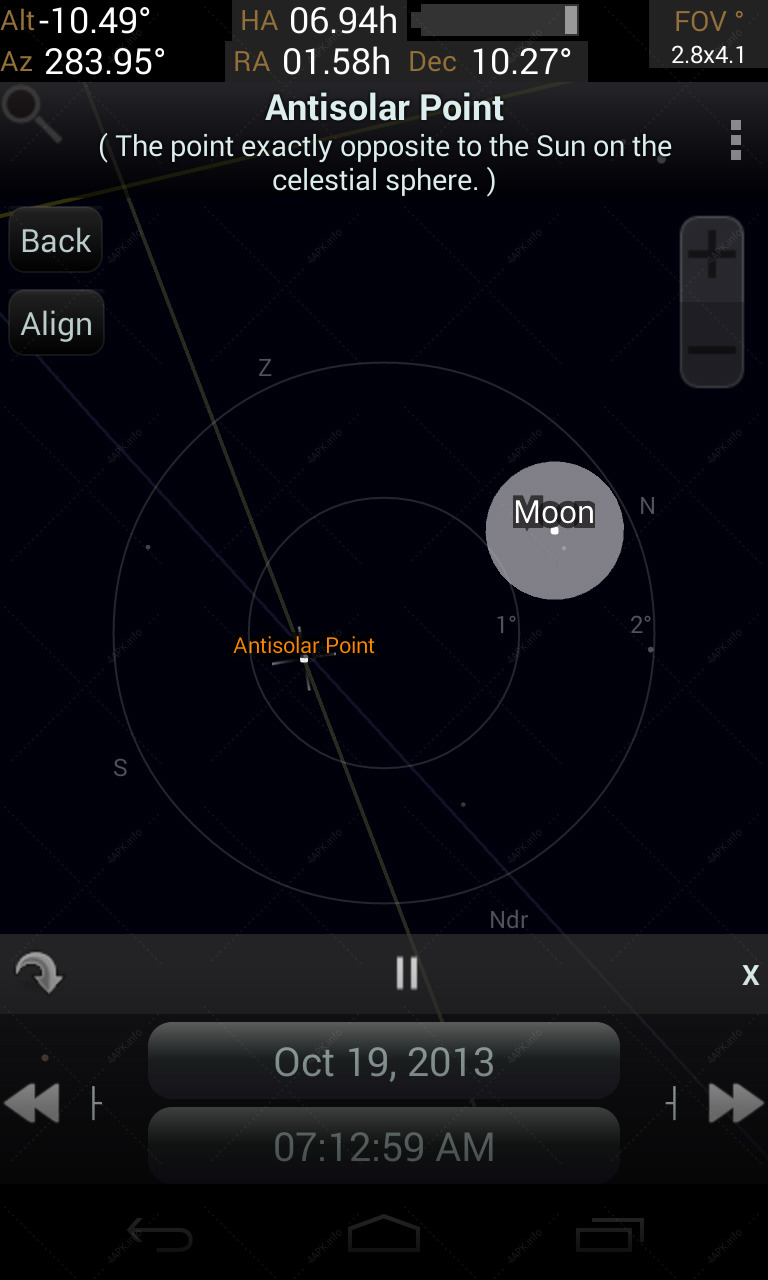The height and width of the screenshot is (1280, 768).
Task: Tap the curved arrow reset-time icon
Action: point(39,972)
